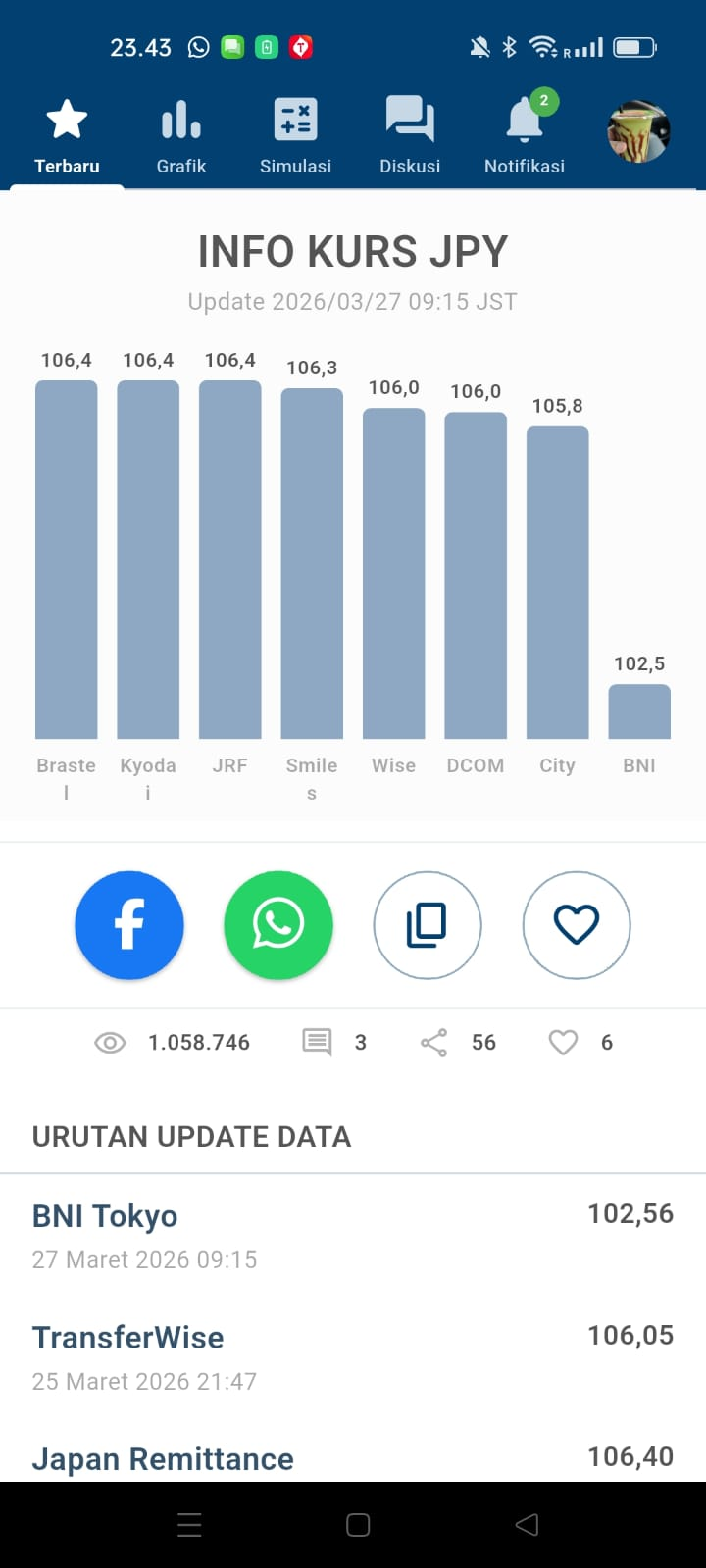Image resolution: width=706 pixels, height=1568 pixels.
Task: Share the rates to Facebook
Action: point(129,925)
